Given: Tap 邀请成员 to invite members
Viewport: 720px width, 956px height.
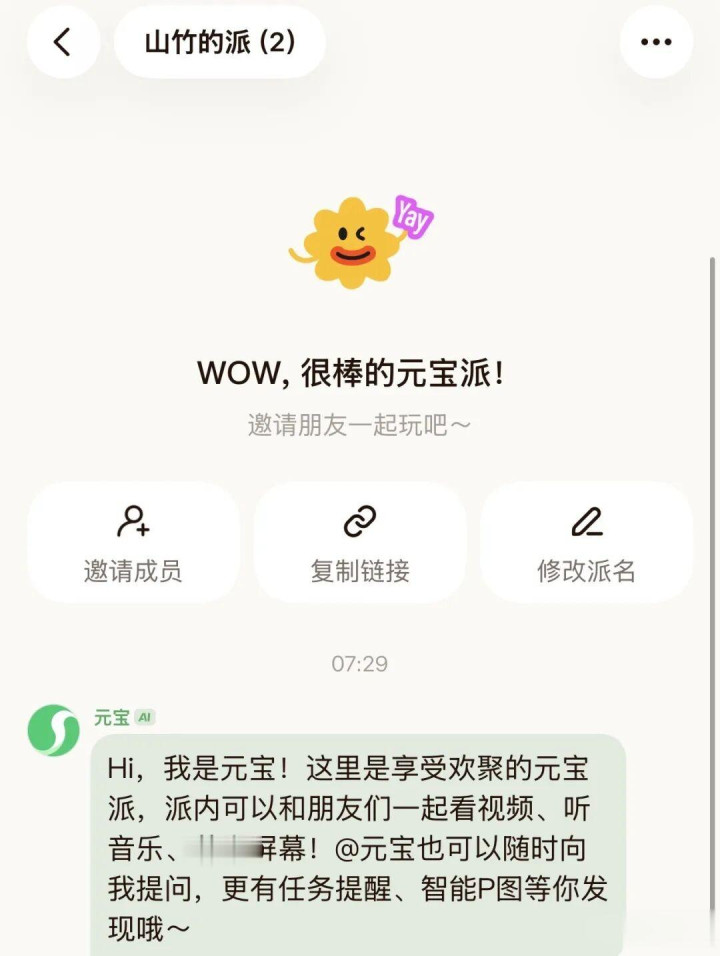Looking at the screenshot, I should (133, 543).
